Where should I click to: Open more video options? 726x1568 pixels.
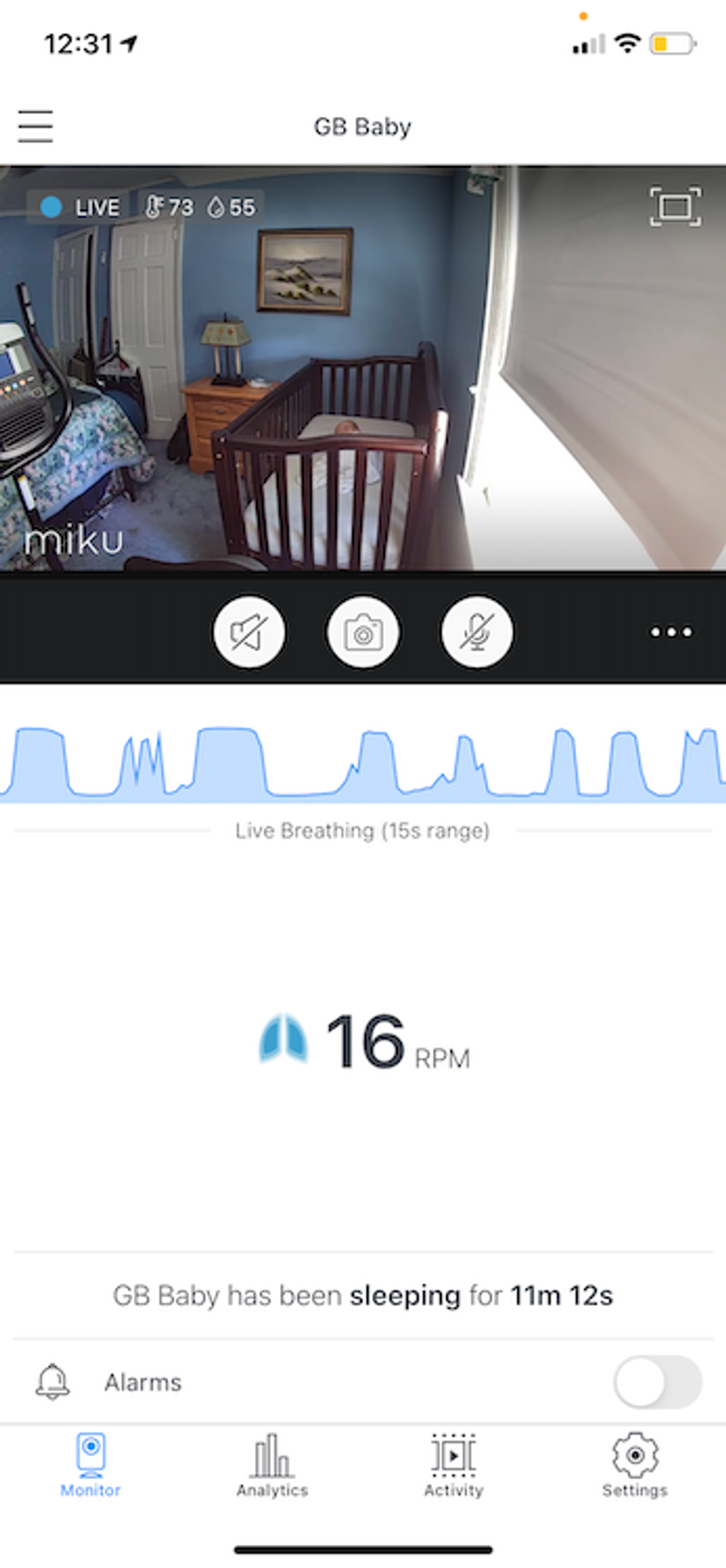click(671, 632)
